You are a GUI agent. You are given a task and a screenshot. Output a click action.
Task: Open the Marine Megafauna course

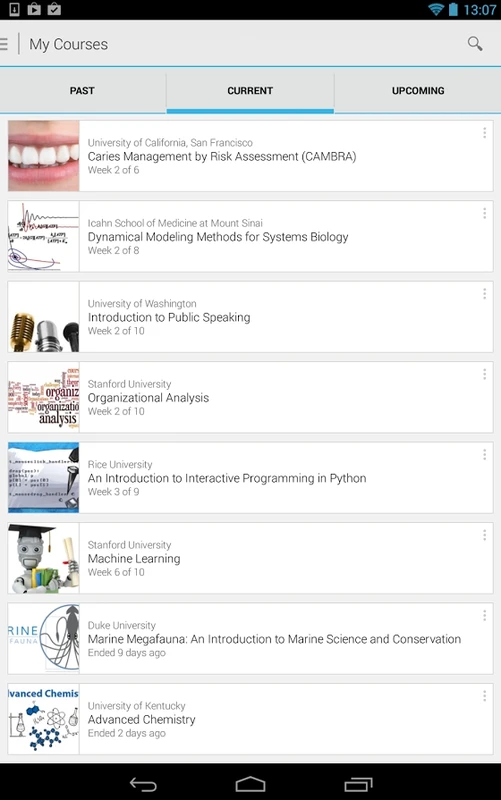(250, 638)
